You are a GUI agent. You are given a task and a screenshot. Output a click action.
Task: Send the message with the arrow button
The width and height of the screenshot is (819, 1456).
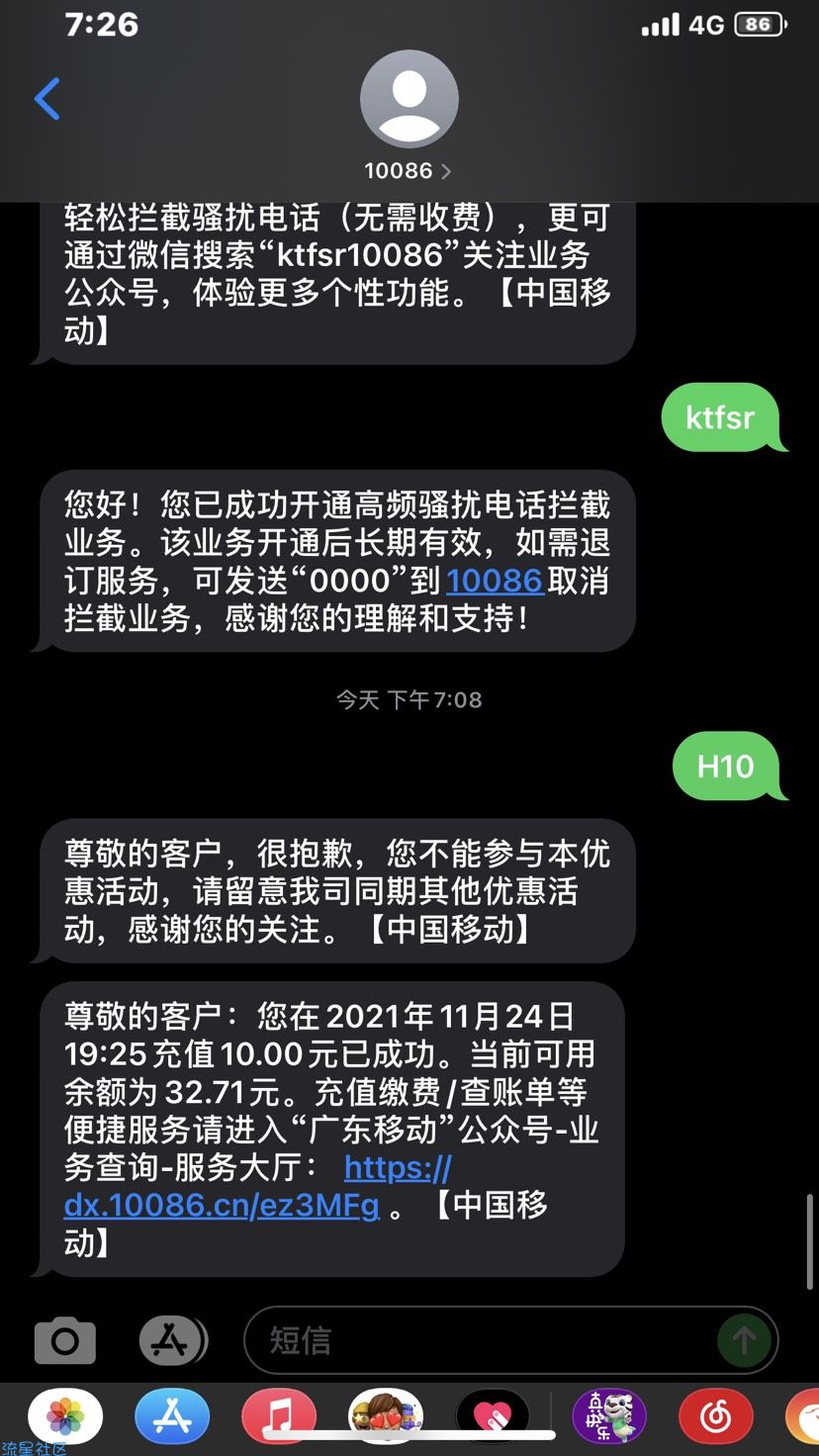[x=744, y=1341]
